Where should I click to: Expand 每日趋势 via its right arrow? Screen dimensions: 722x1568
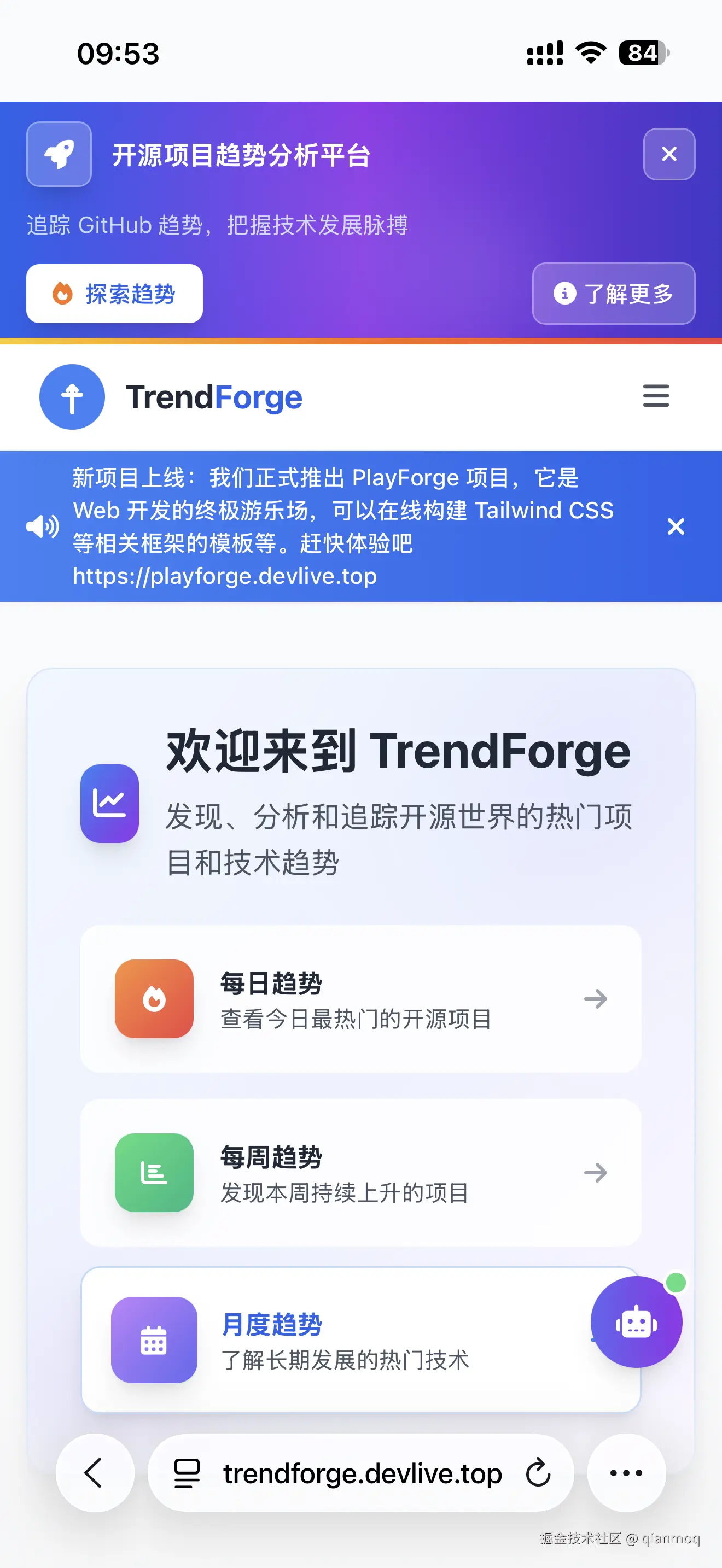point(596,998)
